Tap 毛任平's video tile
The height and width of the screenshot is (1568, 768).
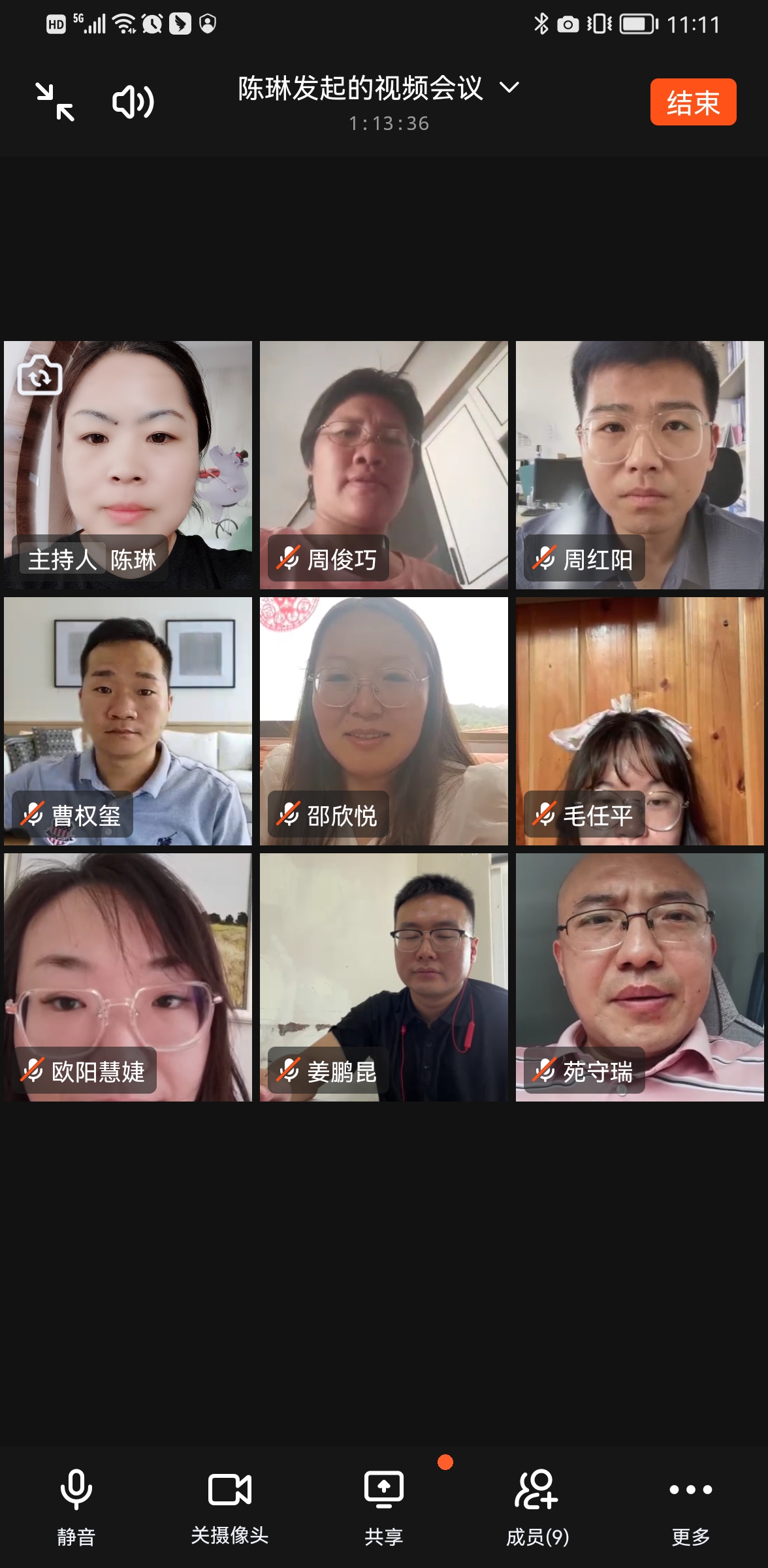(x=640, y=721)
